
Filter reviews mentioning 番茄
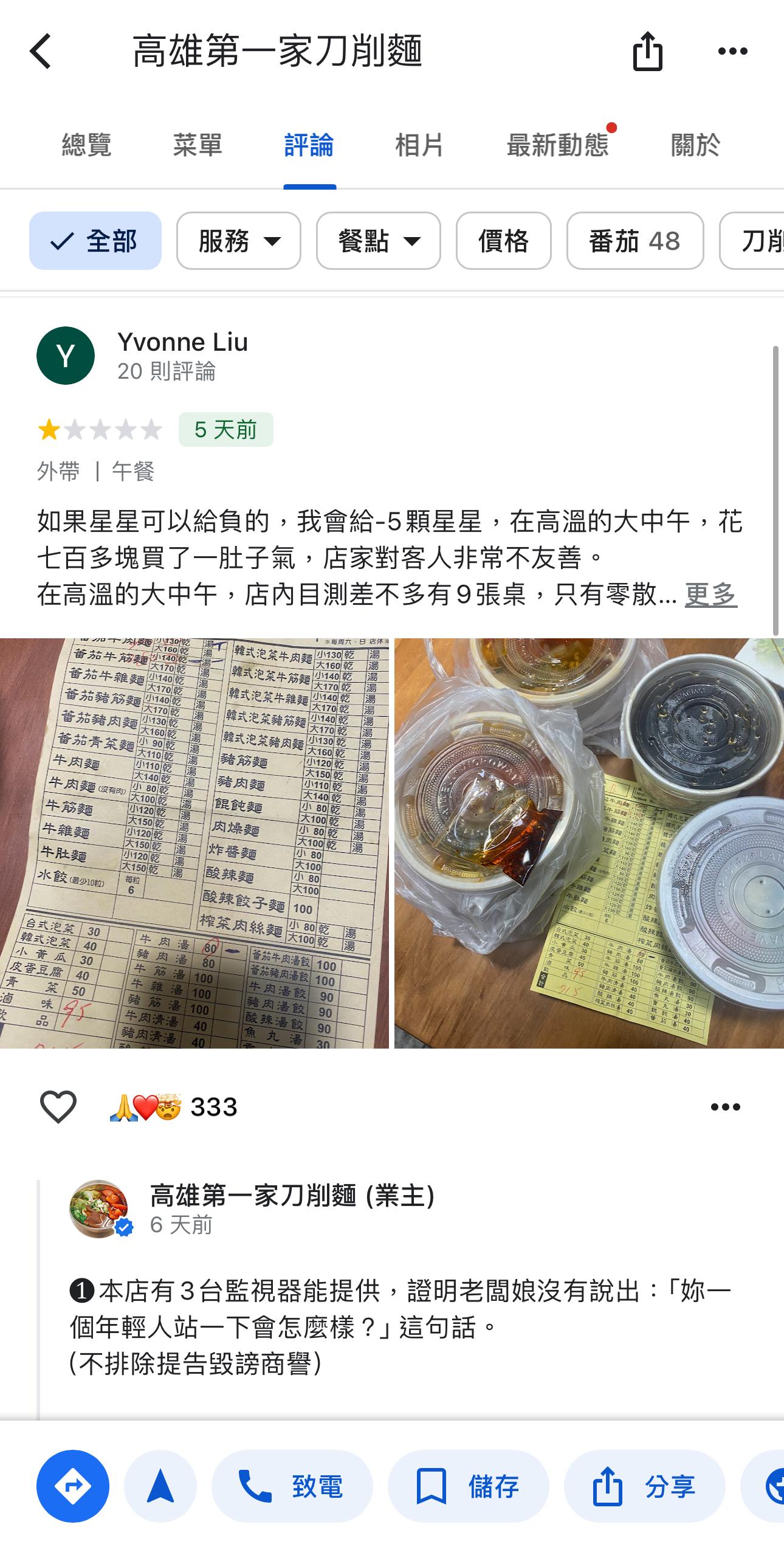tap(634, 241)
